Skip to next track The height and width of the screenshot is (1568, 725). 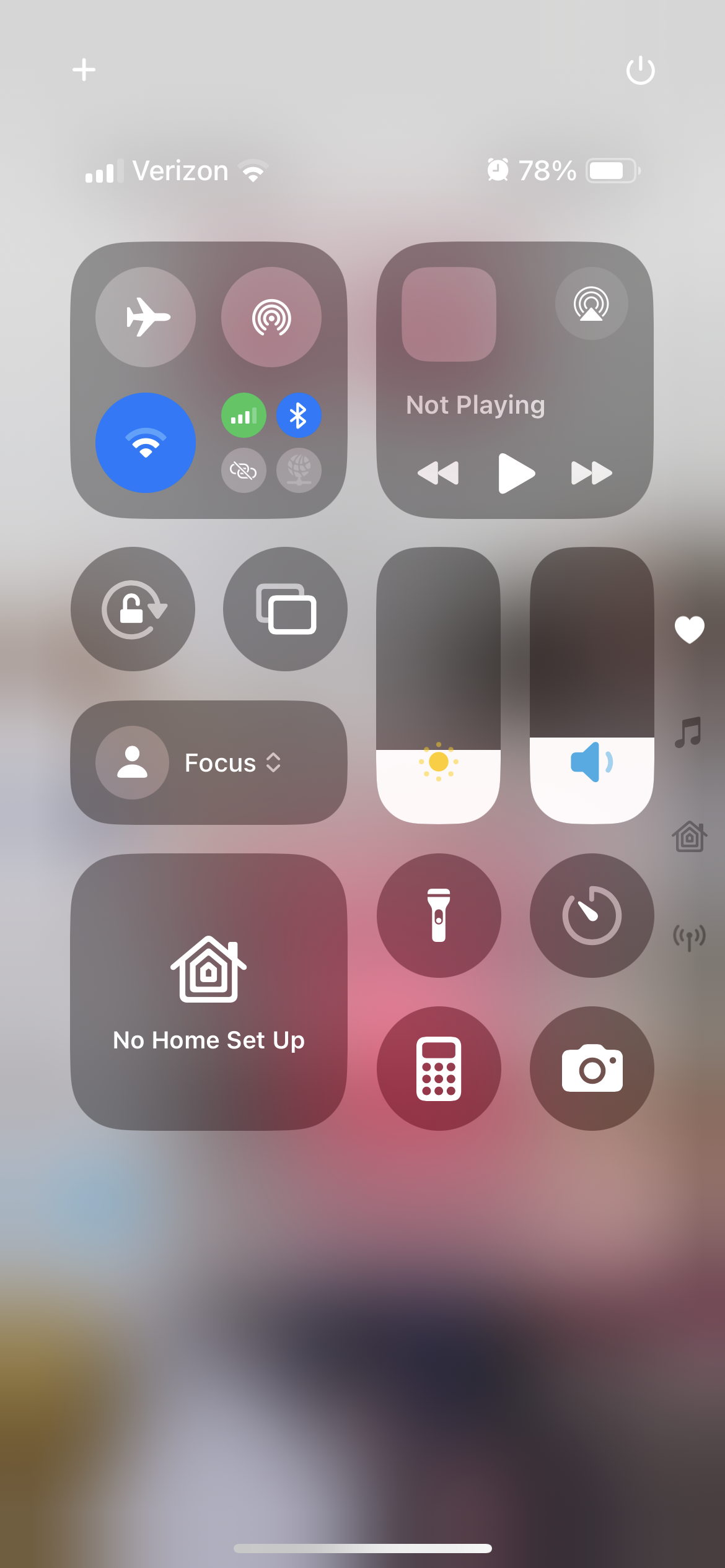(591, 473)
